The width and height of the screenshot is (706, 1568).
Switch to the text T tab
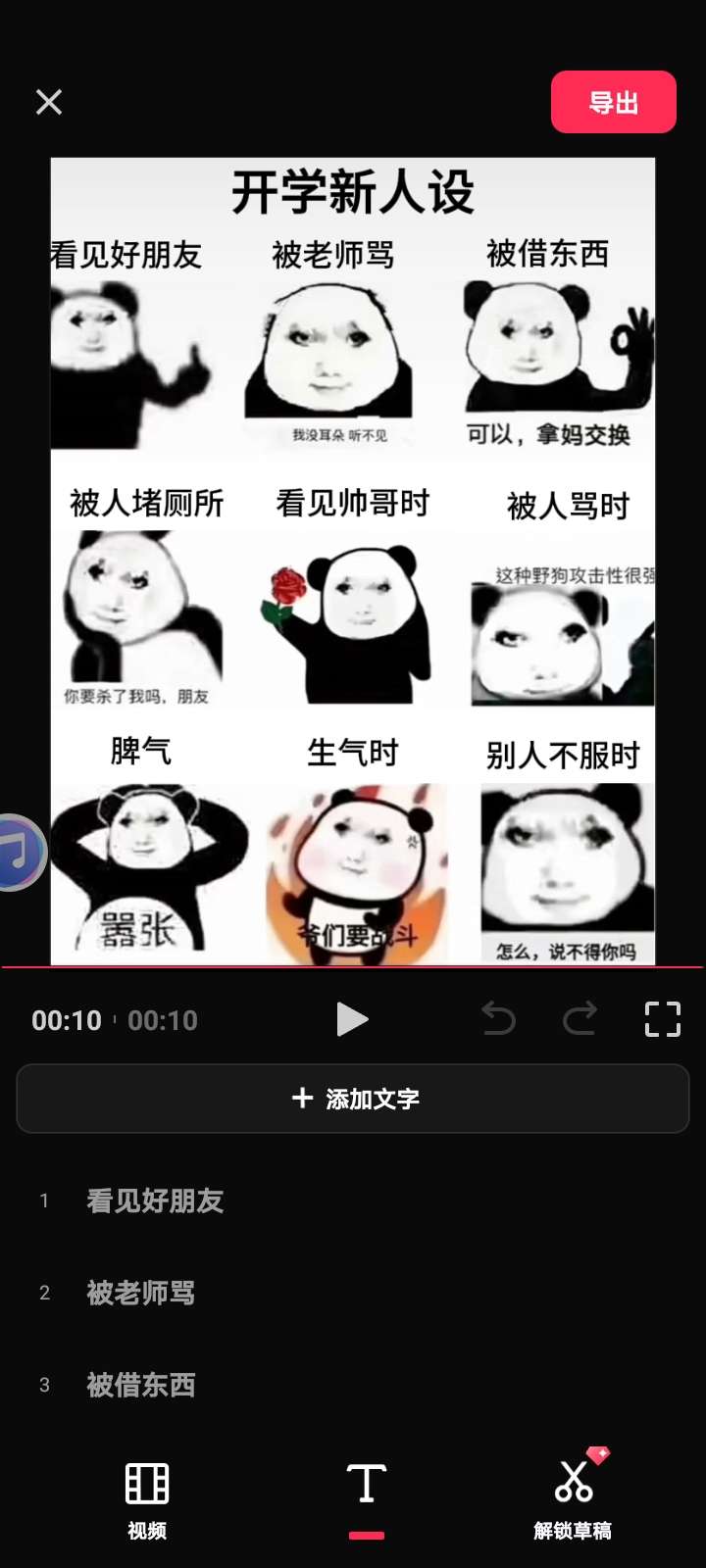366,1494
